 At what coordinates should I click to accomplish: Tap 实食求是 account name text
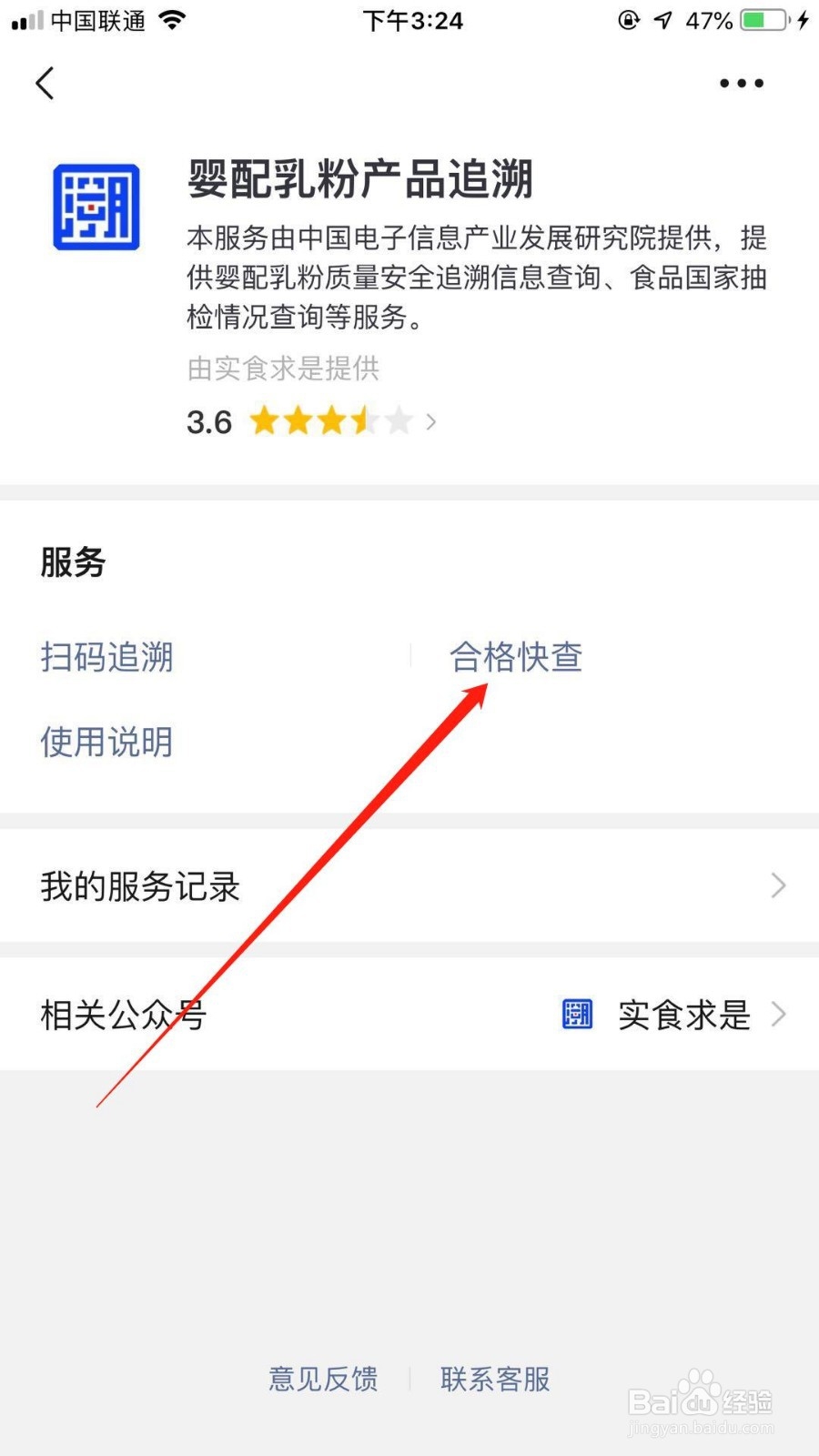tap(682, 1015)
